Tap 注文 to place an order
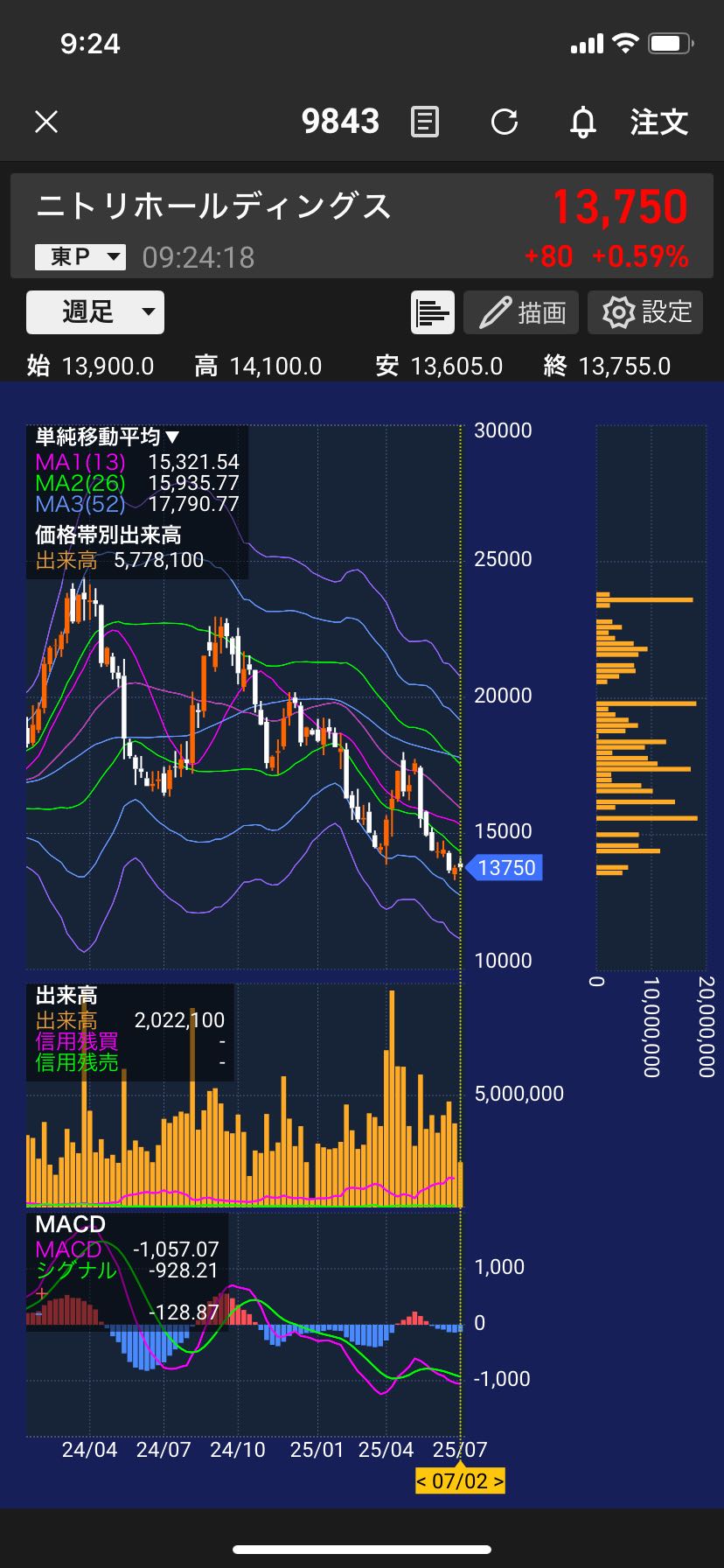The image size is (724, 1568). point(659,122)
